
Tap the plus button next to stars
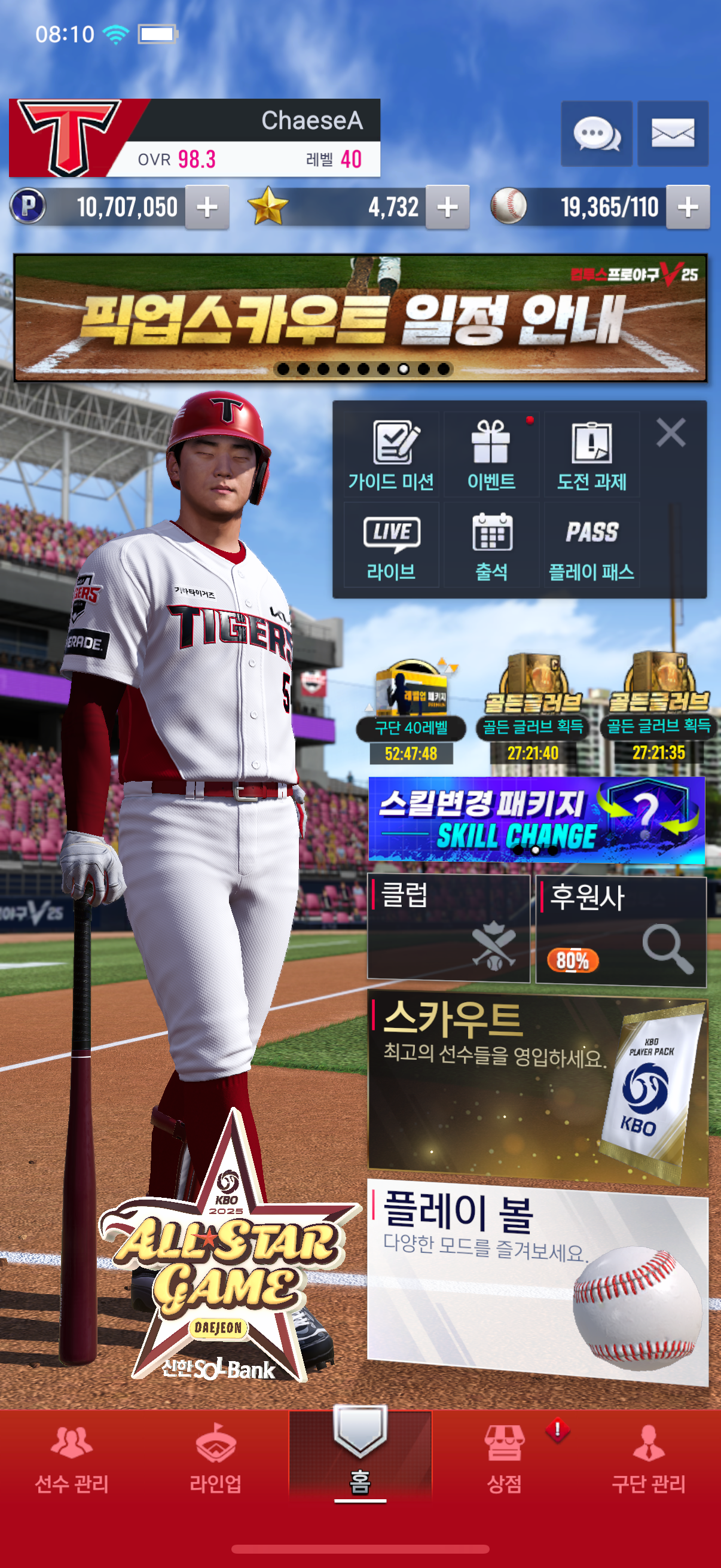(447, 207)
